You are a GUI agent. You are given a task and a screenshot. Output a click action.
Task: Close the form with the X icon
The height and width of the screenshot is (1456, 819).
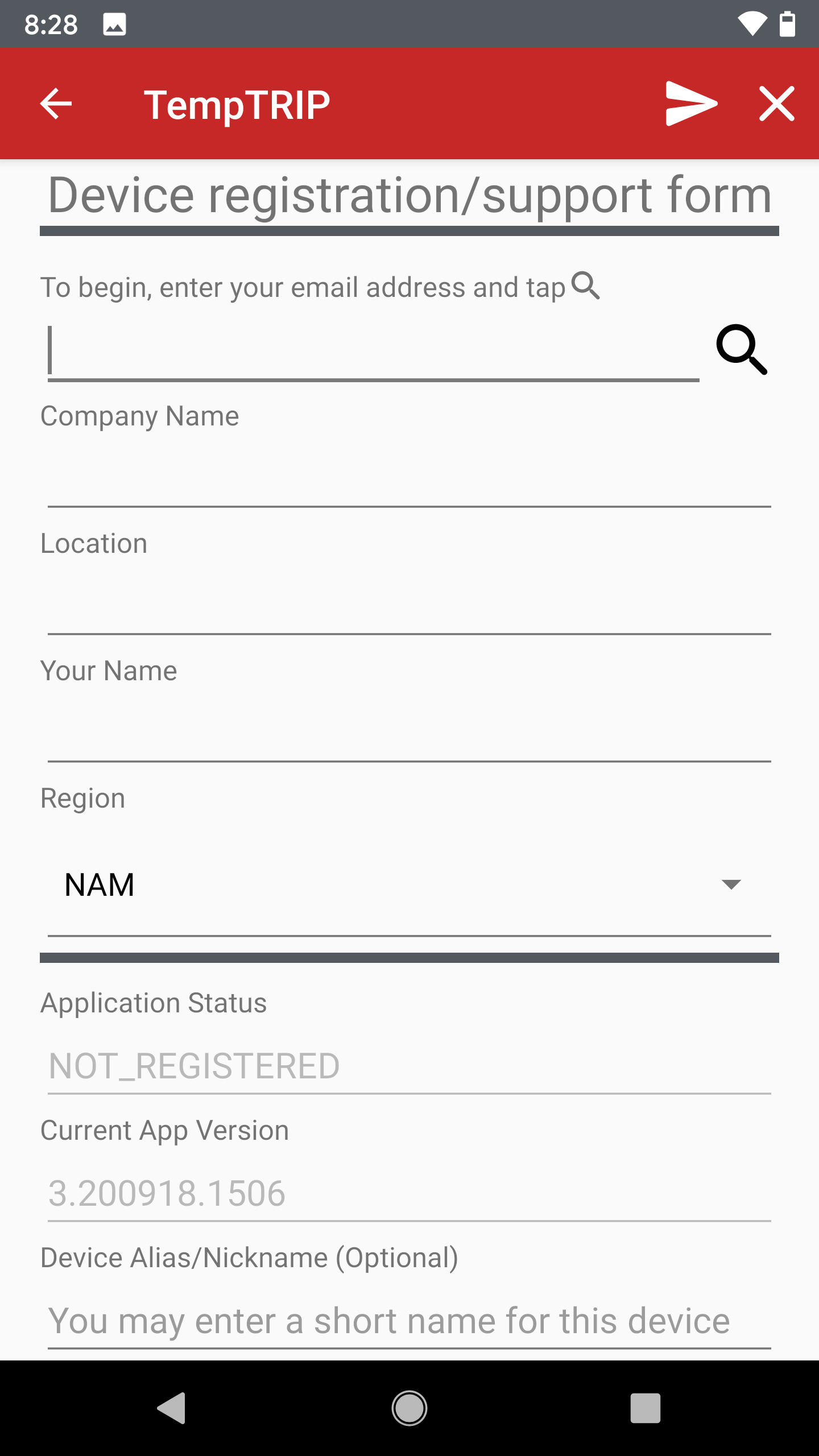point(777,104)
